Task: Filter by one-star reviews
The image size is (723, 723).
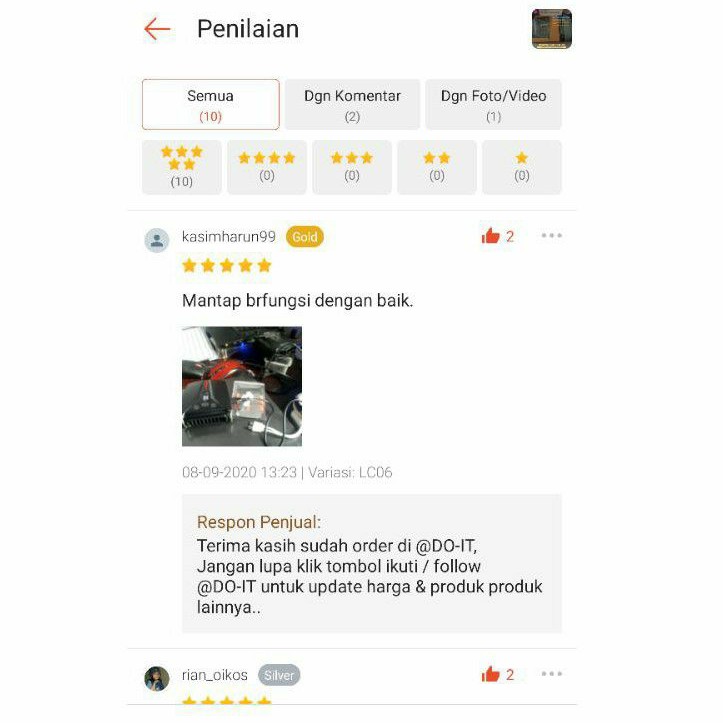Action: point(521,167)
